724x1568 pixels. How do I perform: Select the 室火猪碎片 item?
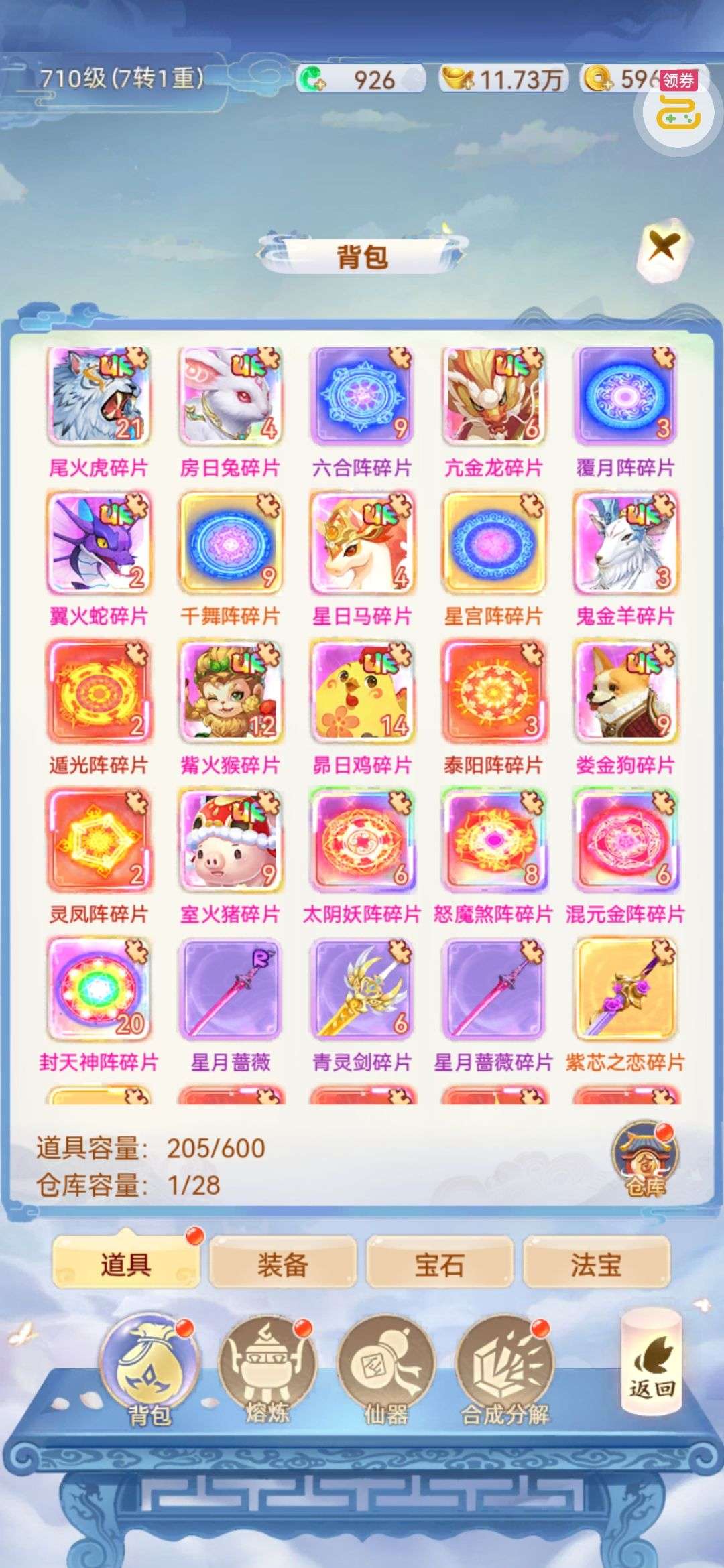pyautogui.click(x=230, y=841)
